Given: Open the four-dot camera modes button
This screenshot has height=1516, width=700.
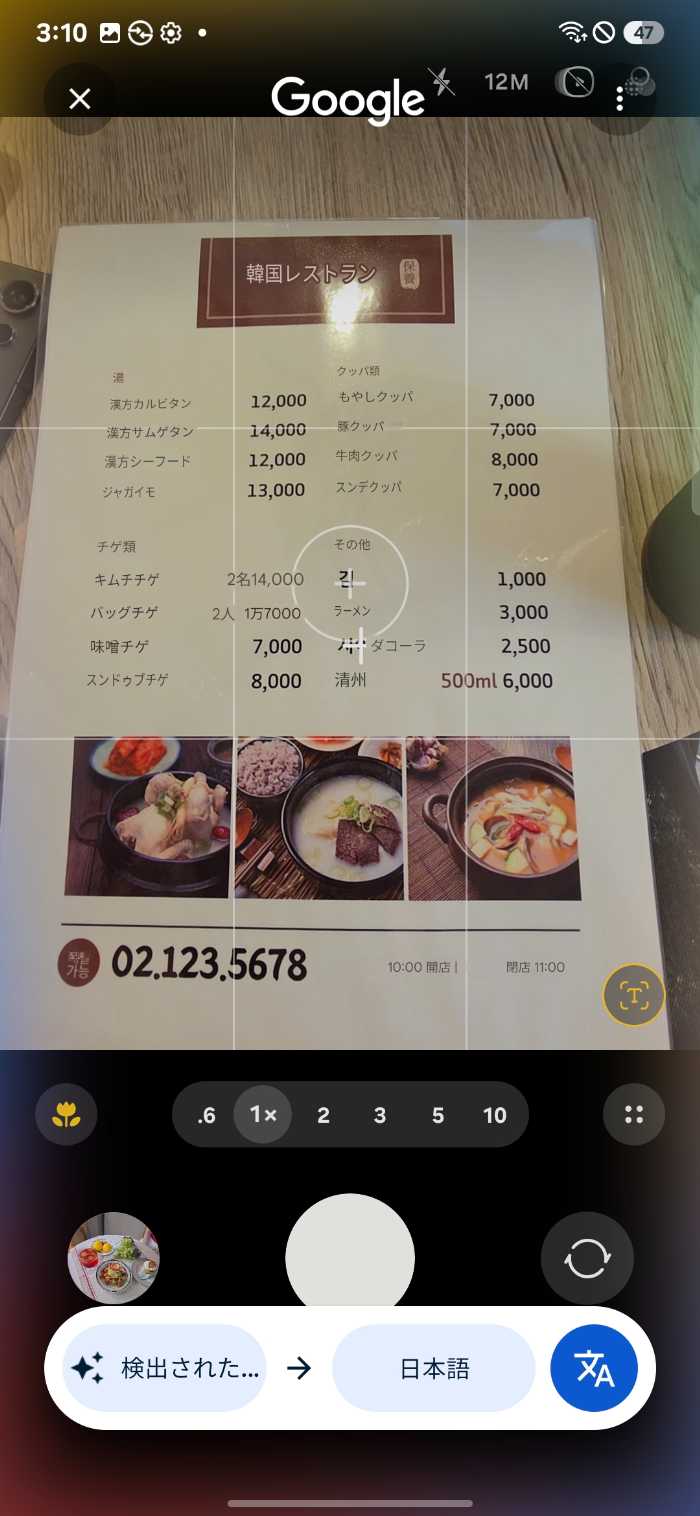Looking at the screenshot, I should pos(634,1114).
